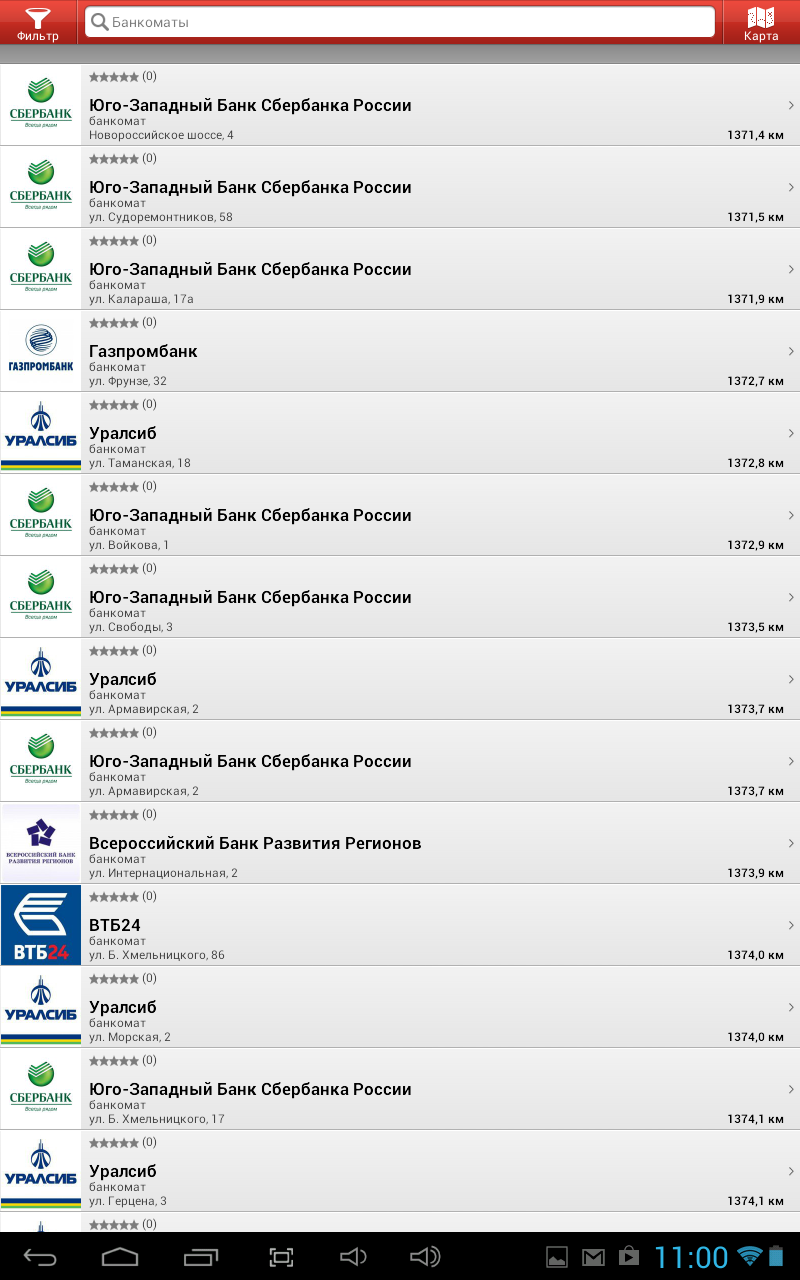Image resolution: width=800 pixels, height=1280 pixels.
Task: Open Уралсиб ATM at ул. Армавирская, 2
Action: coord(400,679)
